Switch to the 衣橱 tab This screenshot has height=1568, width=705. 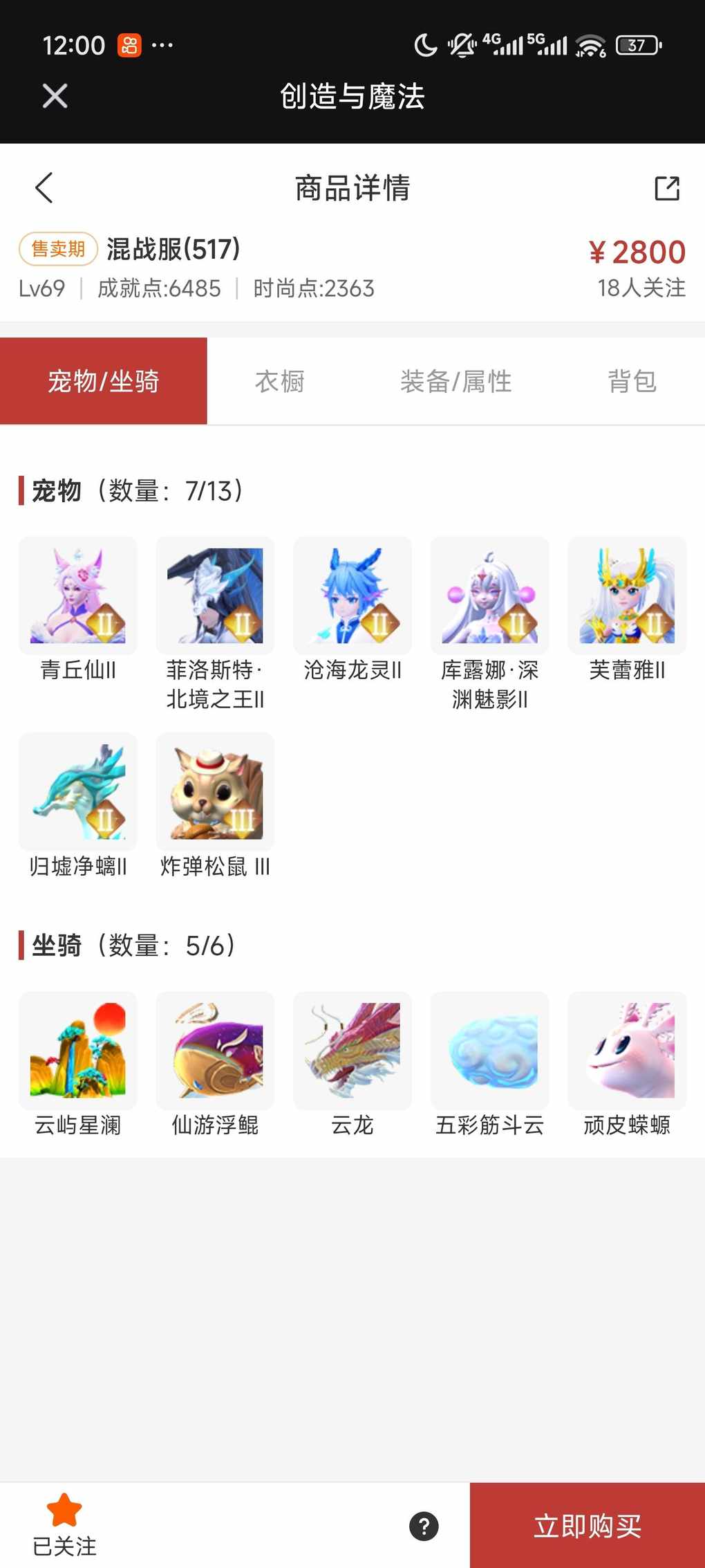point(279,381)
